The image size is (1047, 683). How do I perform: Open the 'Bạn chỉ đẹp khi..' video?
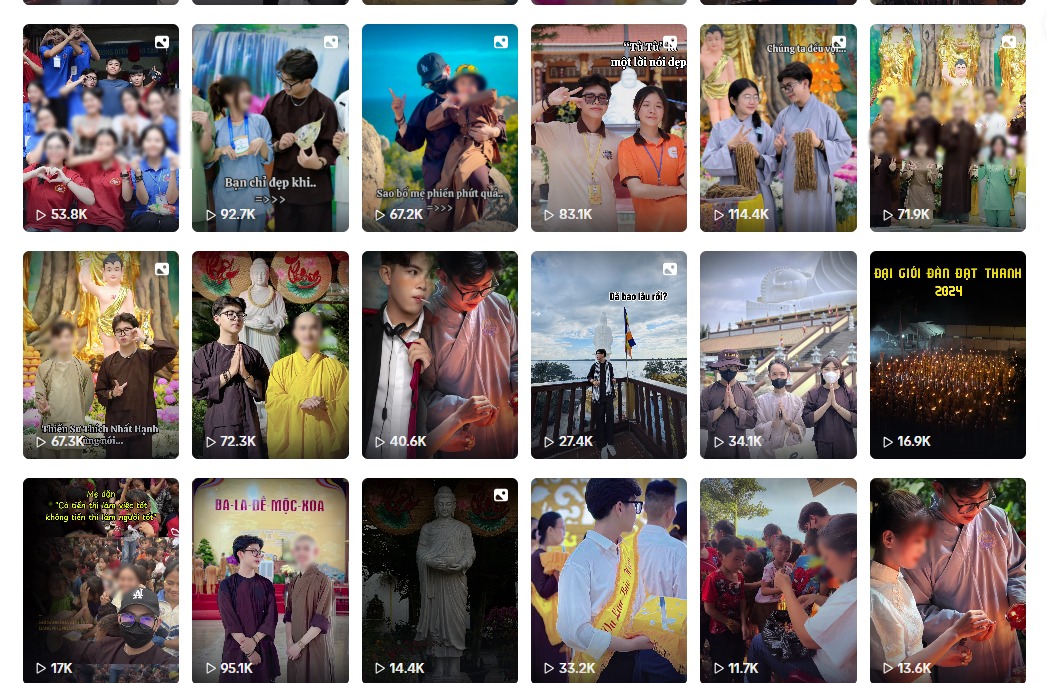coord(270,128)
